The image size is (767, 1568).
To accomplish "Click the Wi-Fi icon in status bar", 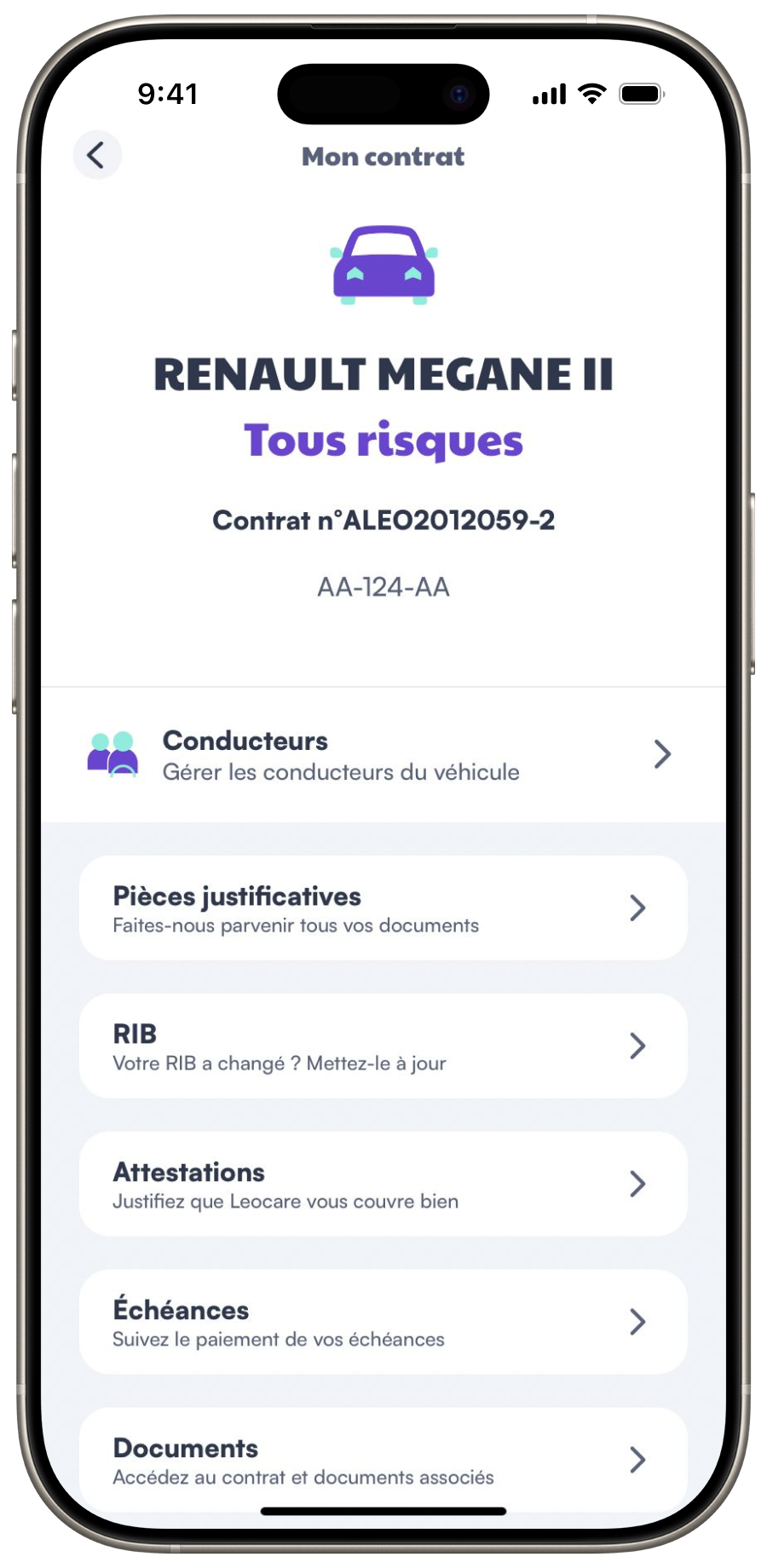I will pos(591,94).
